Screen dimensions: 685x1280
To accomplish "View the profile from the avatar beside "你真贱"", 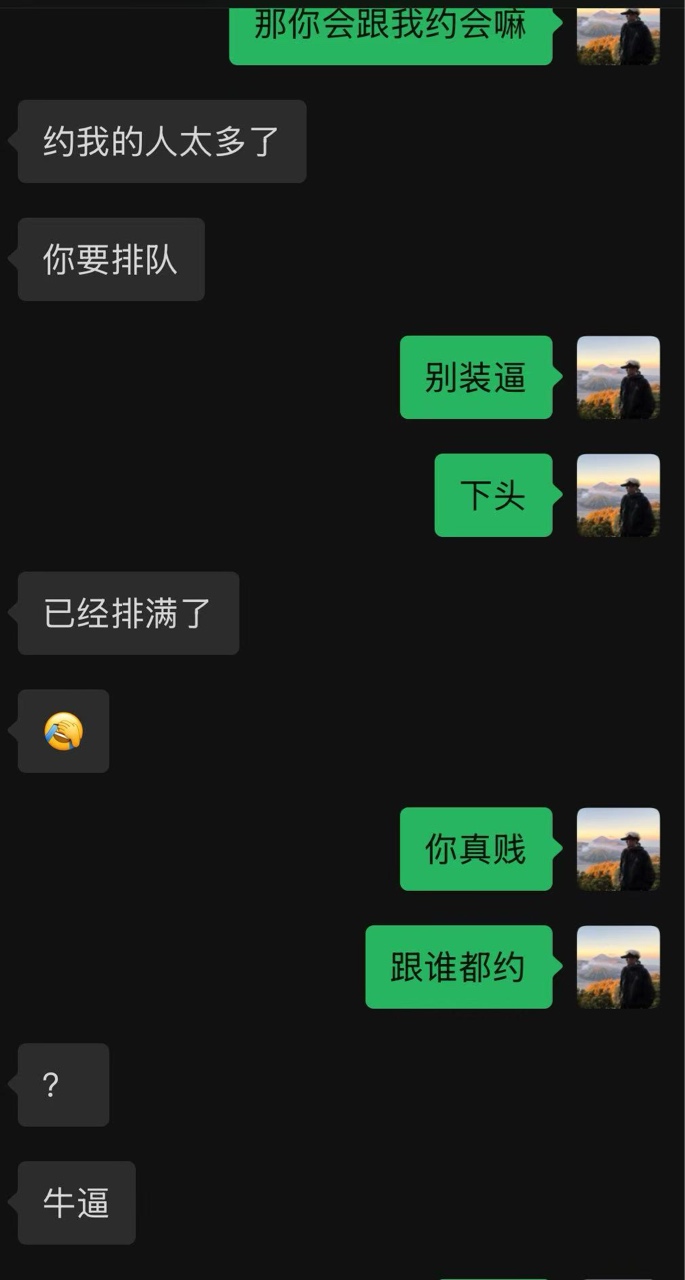I will point(618,849).
